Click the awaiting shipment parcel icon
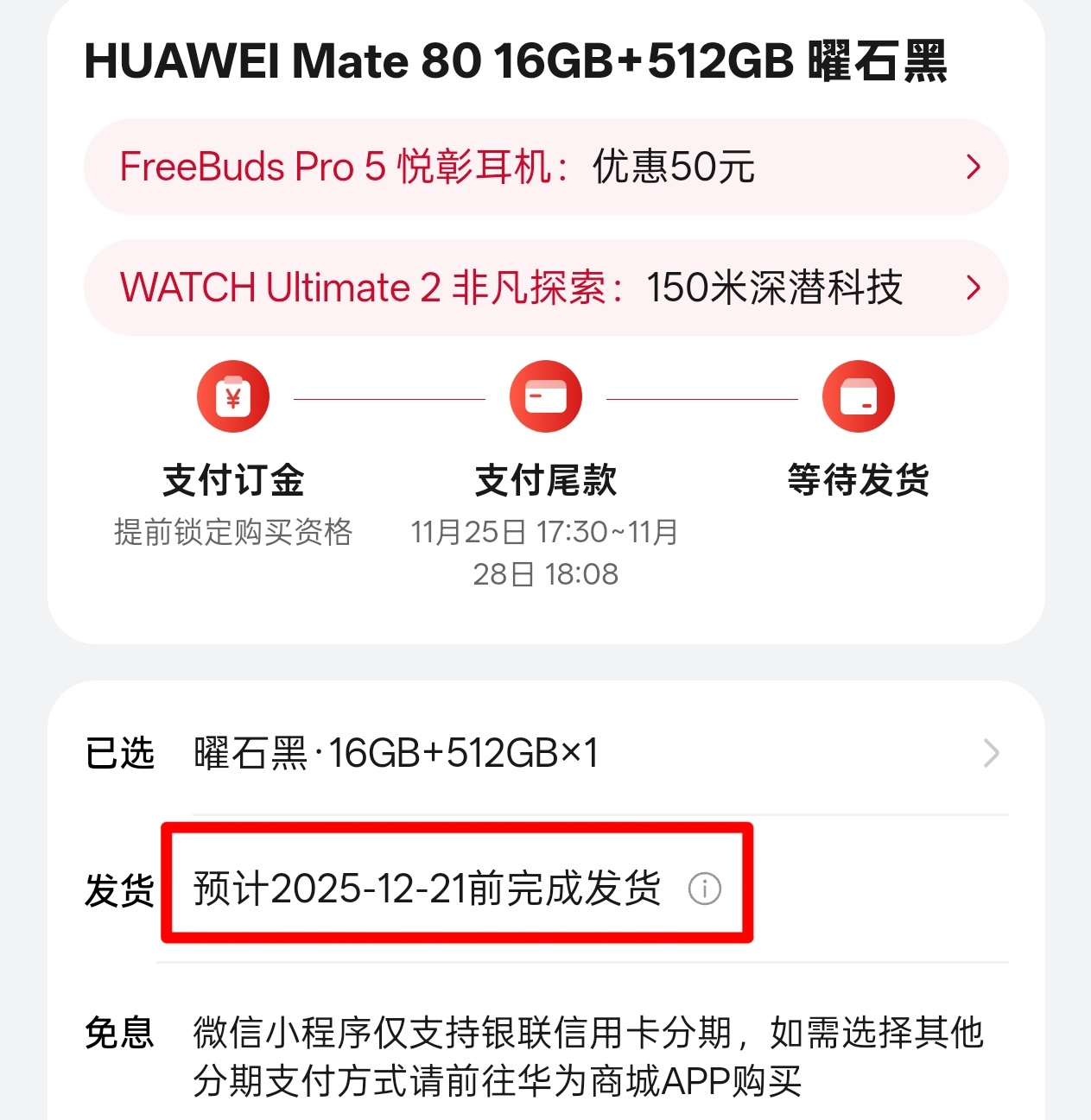1091x1120 pixels. coord(858,395)
